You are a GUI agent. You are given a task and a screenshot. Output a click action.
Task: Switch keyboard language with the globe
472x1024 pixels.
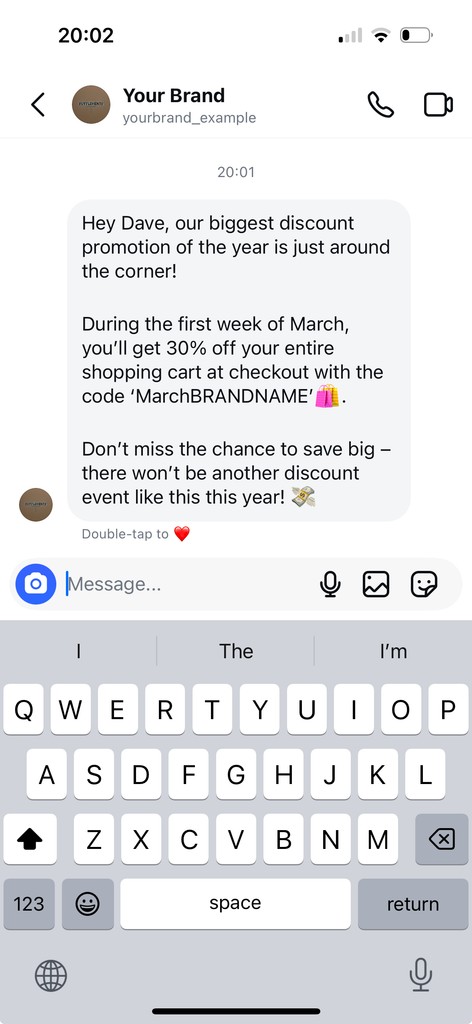click(x=51, y=976)
